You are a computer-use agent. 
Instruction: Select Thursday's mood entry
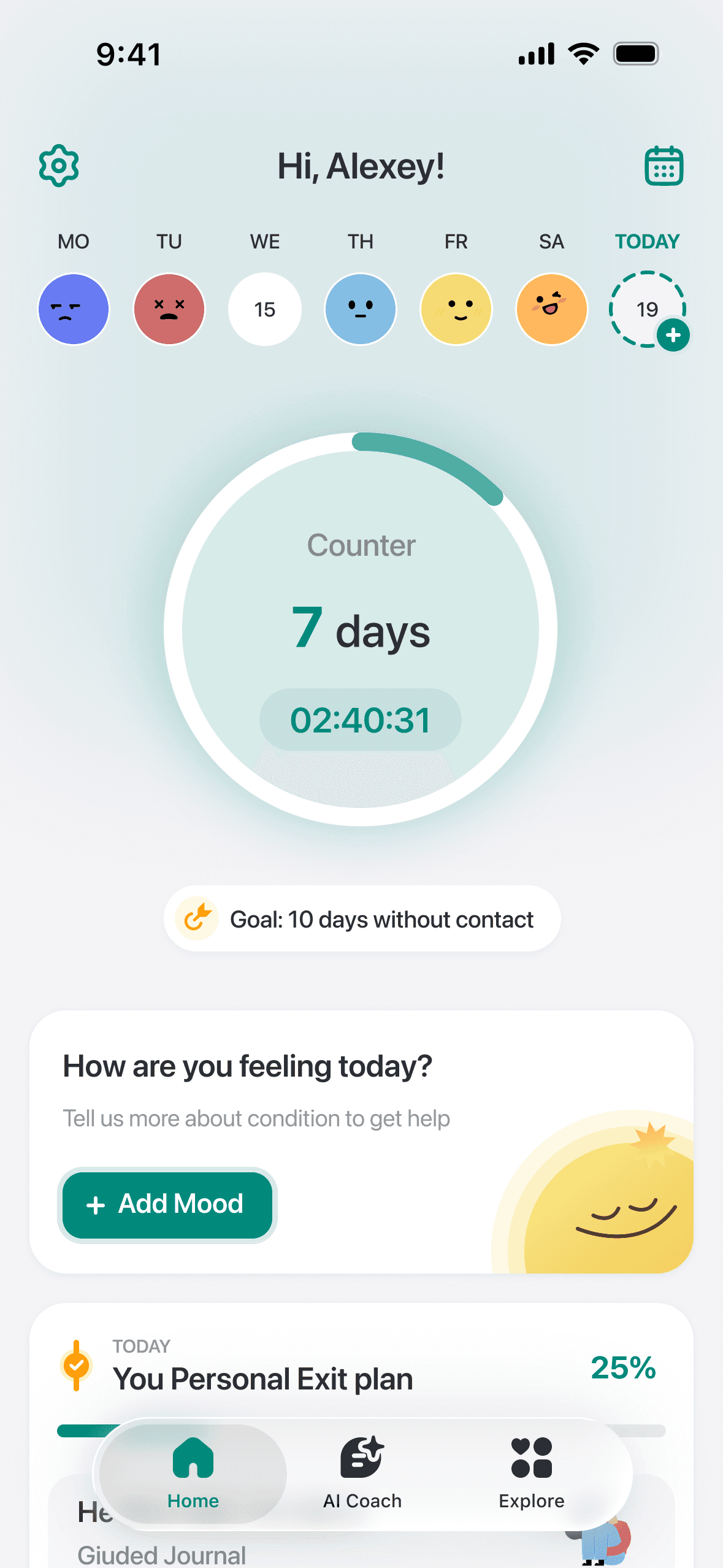point(361,309)
